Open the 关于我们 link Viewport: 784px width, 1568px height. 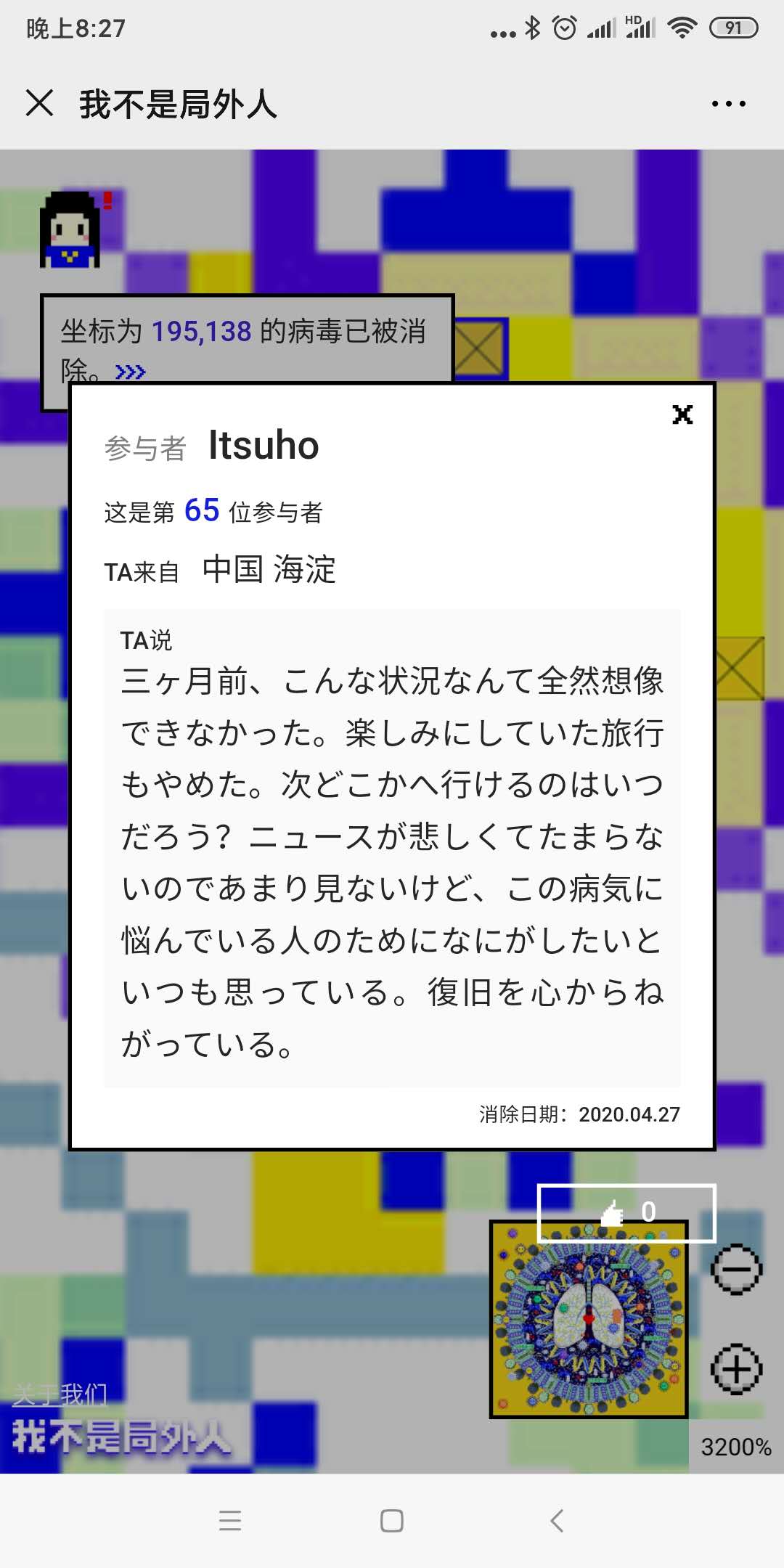click(x=60, y=1395)
